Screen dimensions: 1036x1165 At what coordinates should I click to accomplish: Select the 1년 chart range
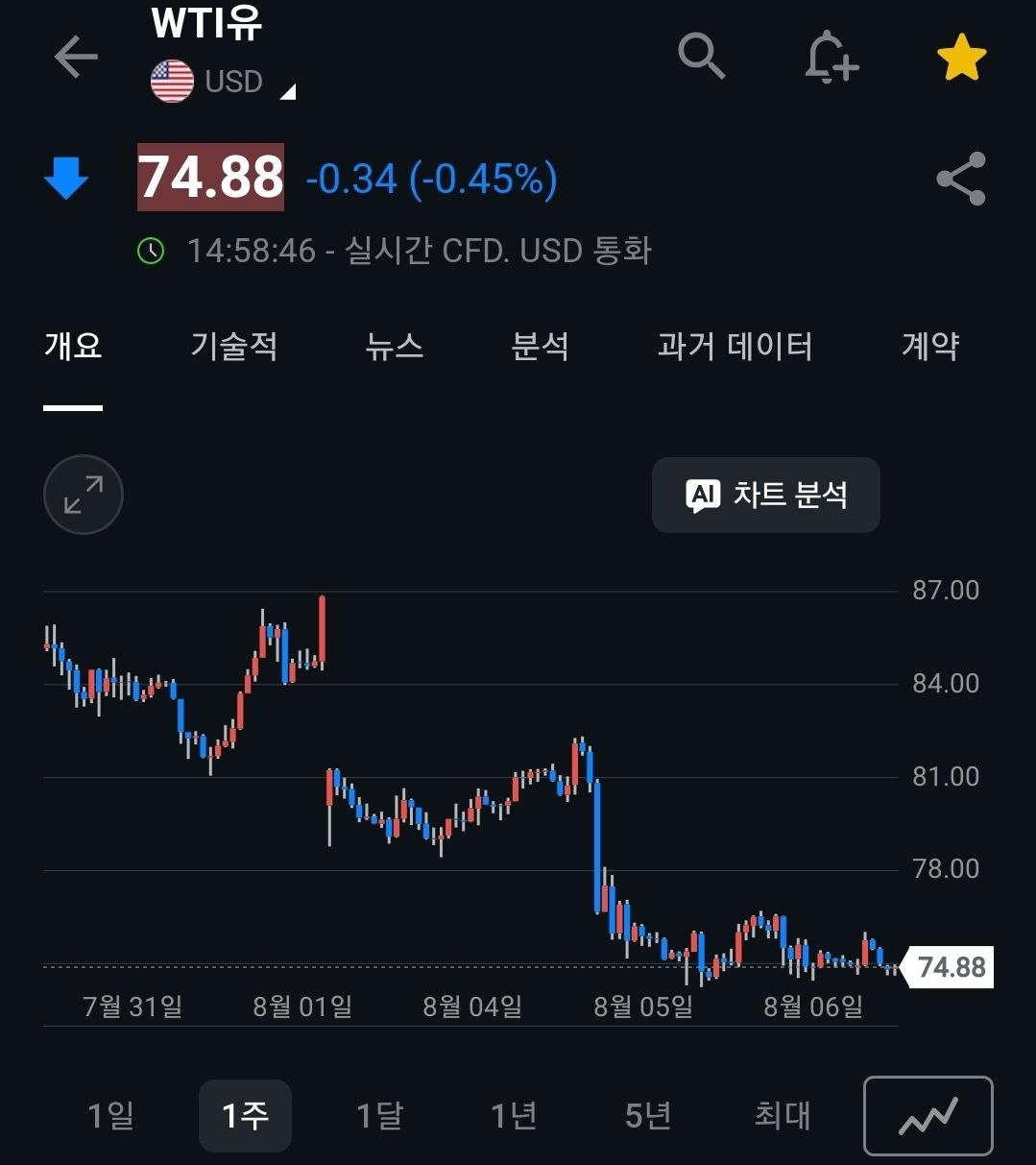(x=514, y=1116)
